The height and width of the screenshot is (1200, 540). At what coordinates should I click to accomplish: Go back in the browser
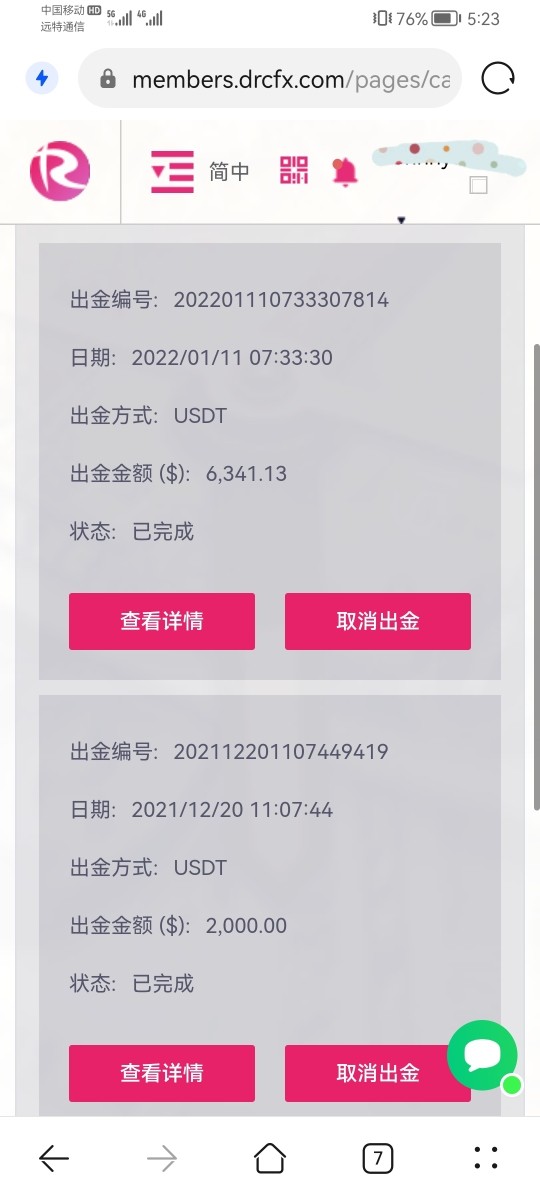coord(54,1159)
